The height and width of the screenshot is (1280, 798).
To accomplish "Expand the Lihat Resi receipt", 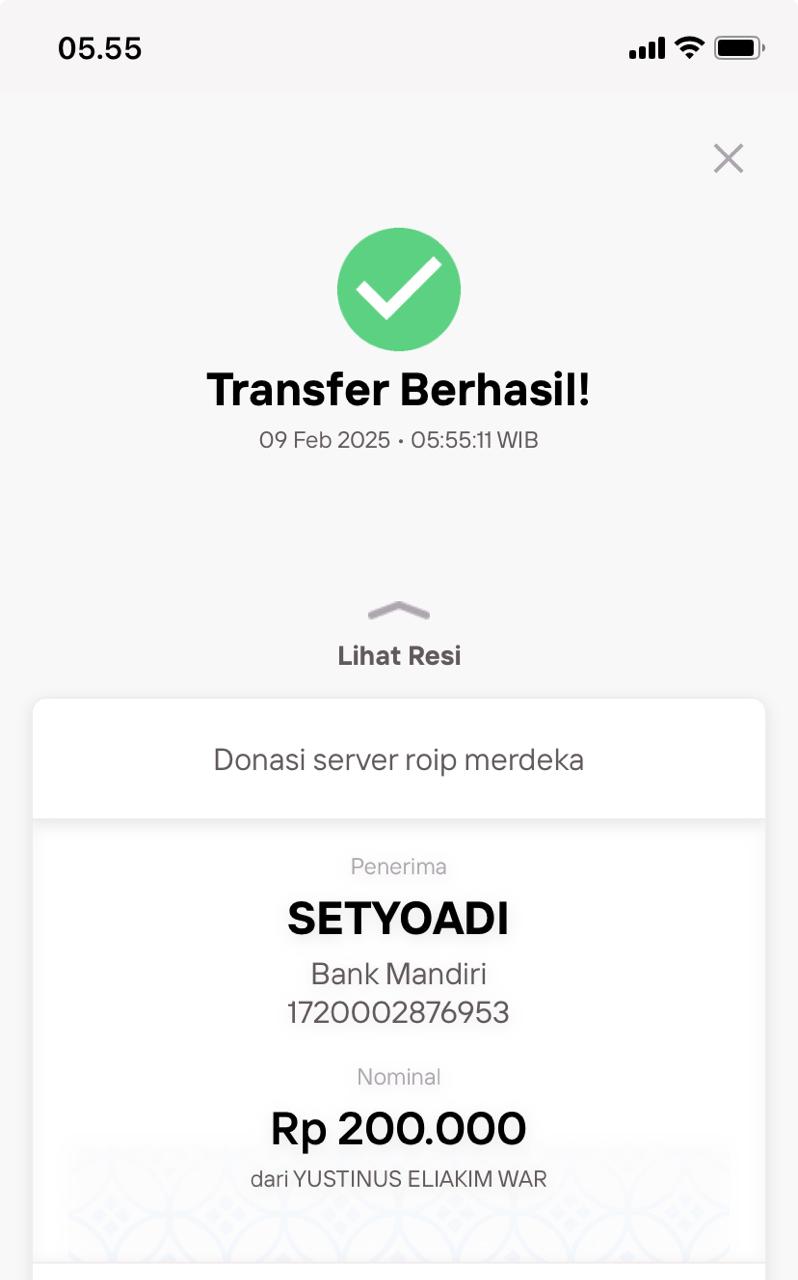I will point(399,635).
